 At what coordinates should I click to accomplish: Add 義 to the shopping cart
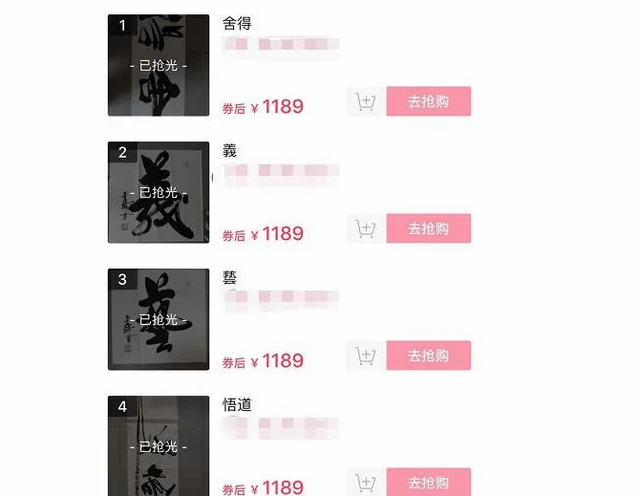coord(365,228)
